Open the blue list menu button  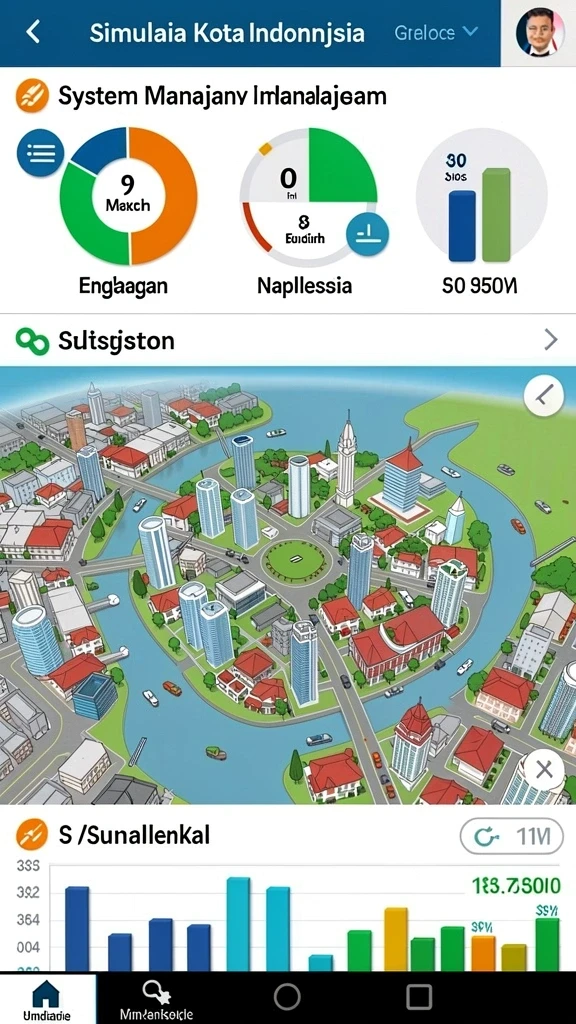point(40,153)
